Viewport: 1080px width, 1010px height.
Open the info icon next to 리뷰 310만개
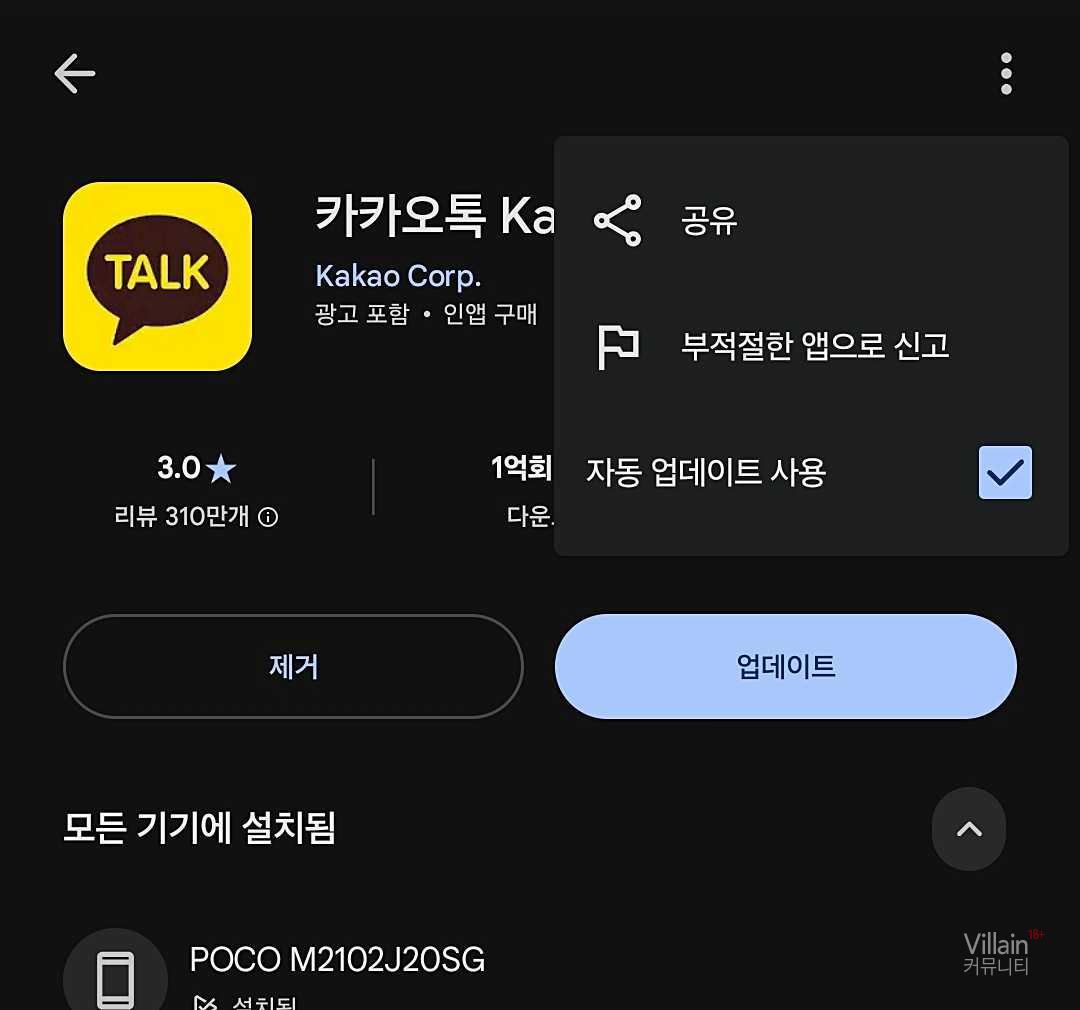click(x=268, y=517)
